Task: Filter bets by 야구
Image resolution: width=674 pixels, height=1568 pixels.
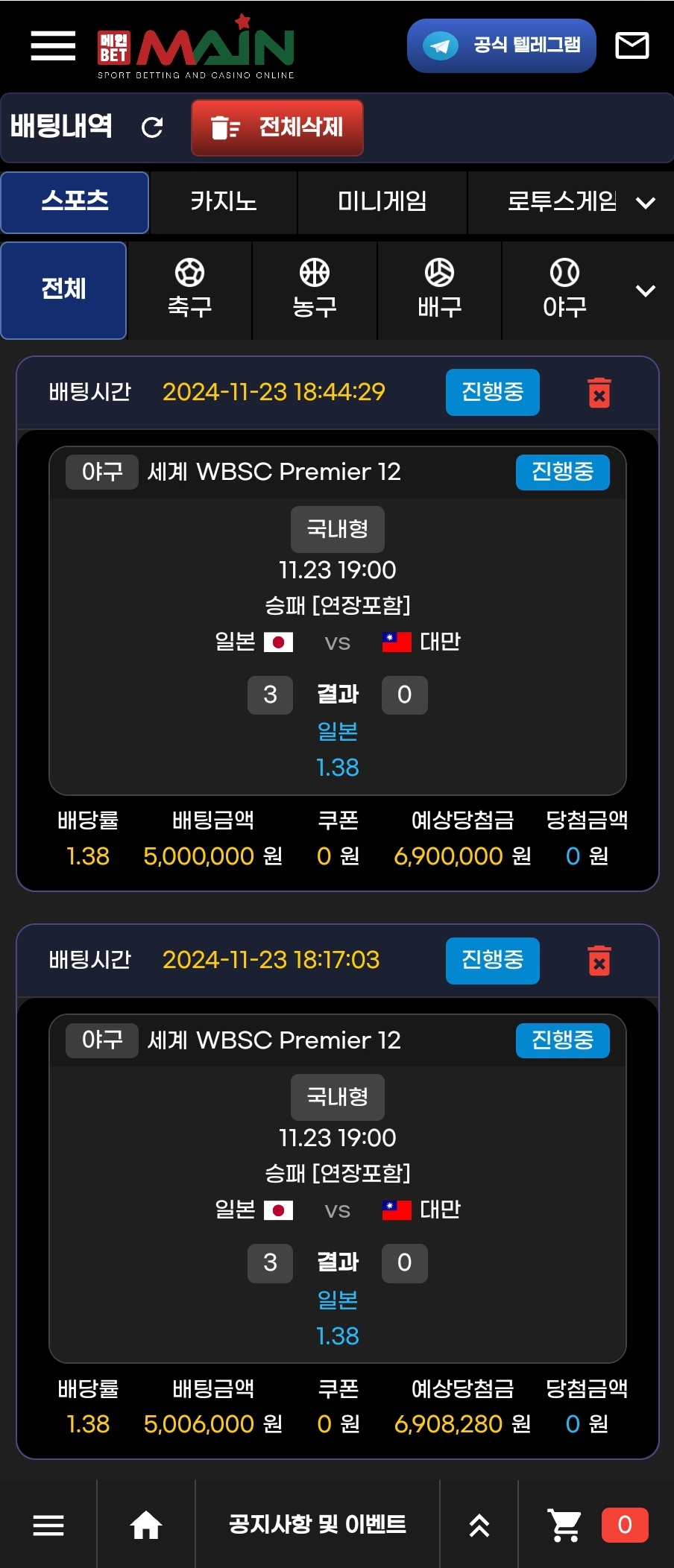Action: coord(564,289)
